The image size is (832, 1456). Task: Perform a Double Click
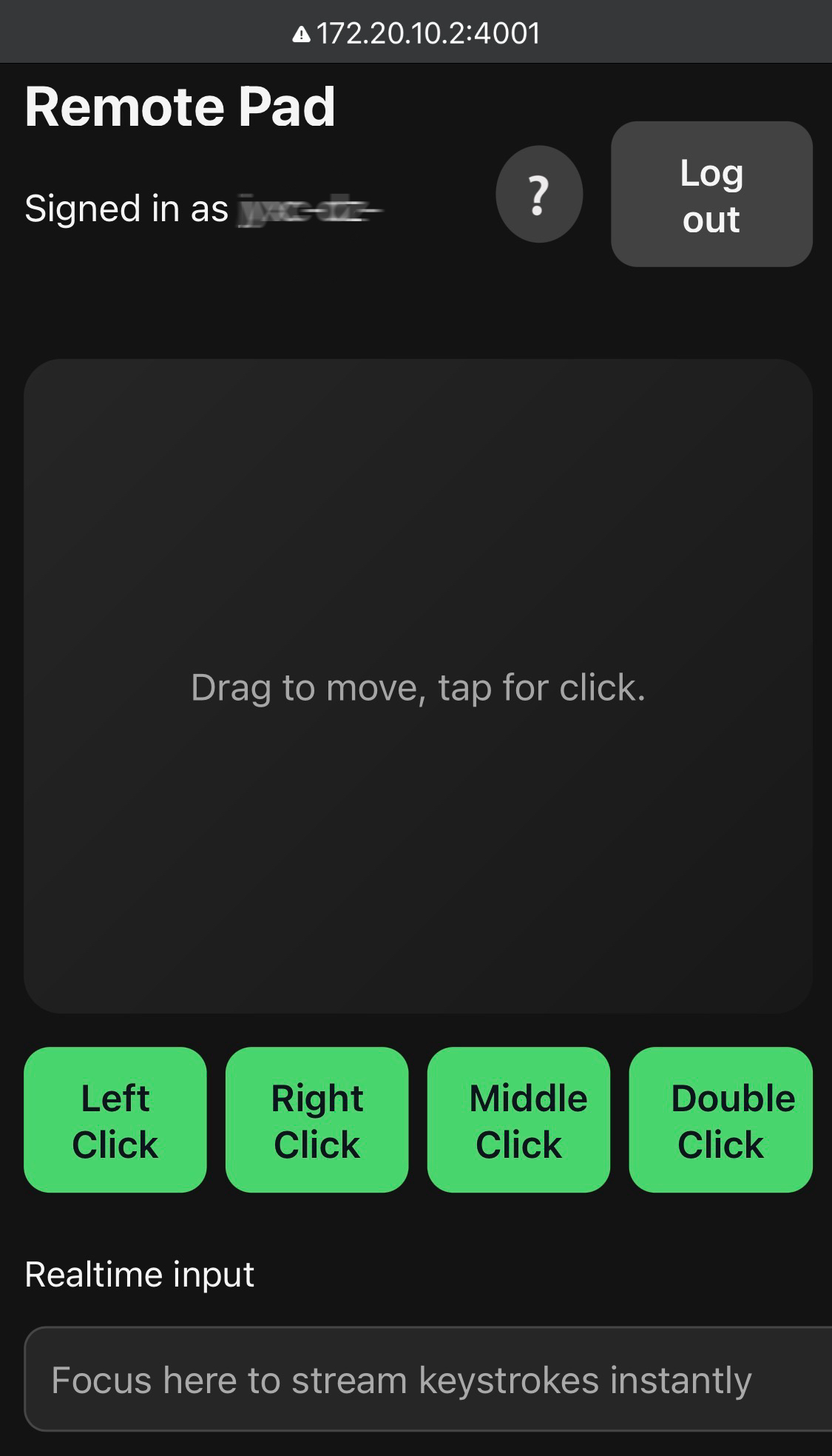pos(720,1119)
